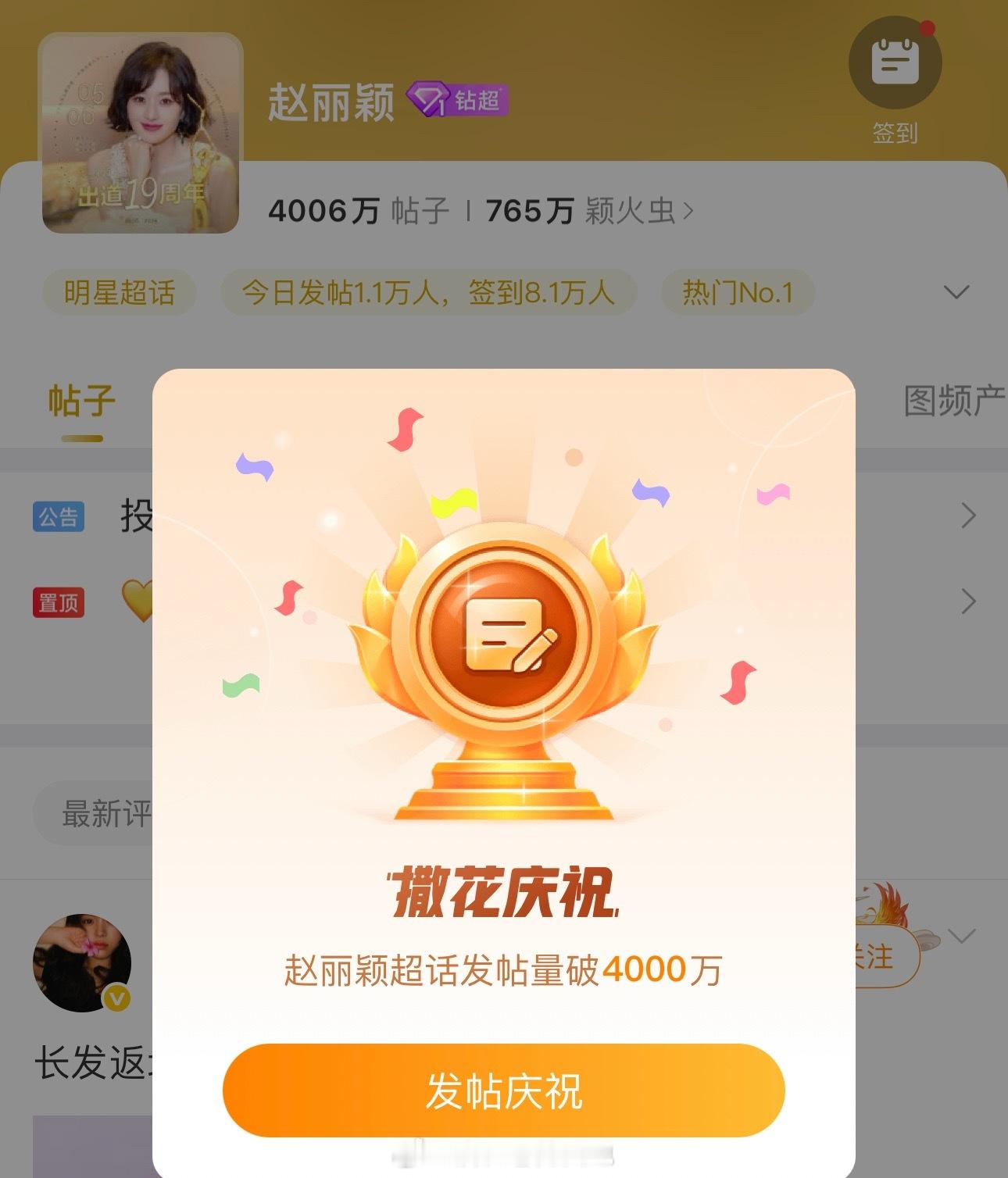This screenshot has height=1178, width=1008.
Task: View the post author's profile picture
Action: click(x=81, y=962)
